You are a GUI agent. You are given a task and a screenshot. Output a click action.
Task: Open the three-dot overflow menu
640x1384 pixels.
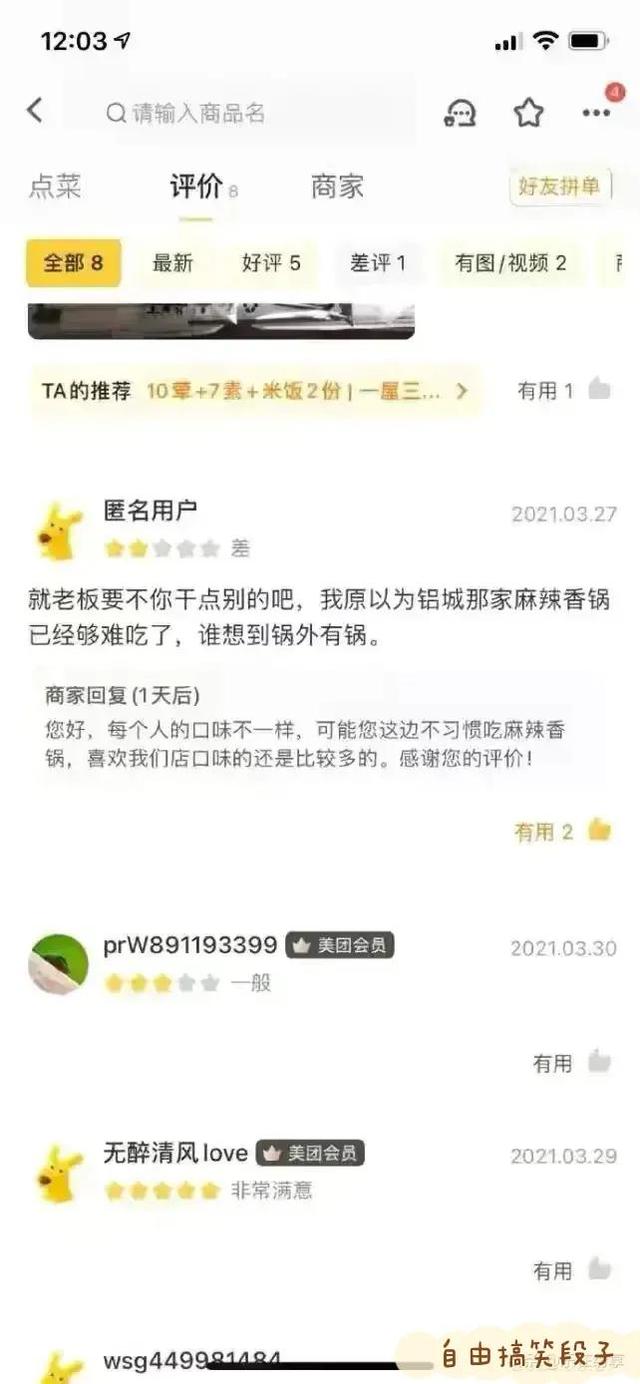[596, 113]
